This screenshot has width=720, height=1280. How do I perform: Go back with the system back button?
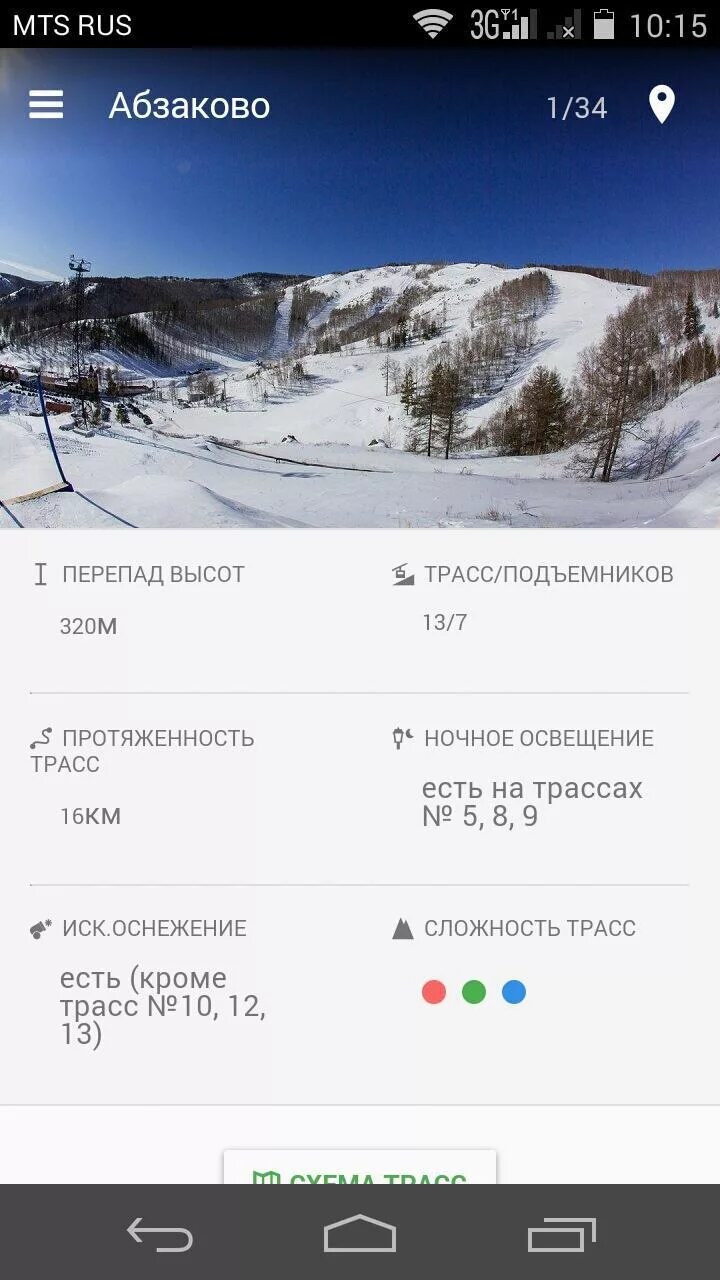click(x=160, y=1234)
